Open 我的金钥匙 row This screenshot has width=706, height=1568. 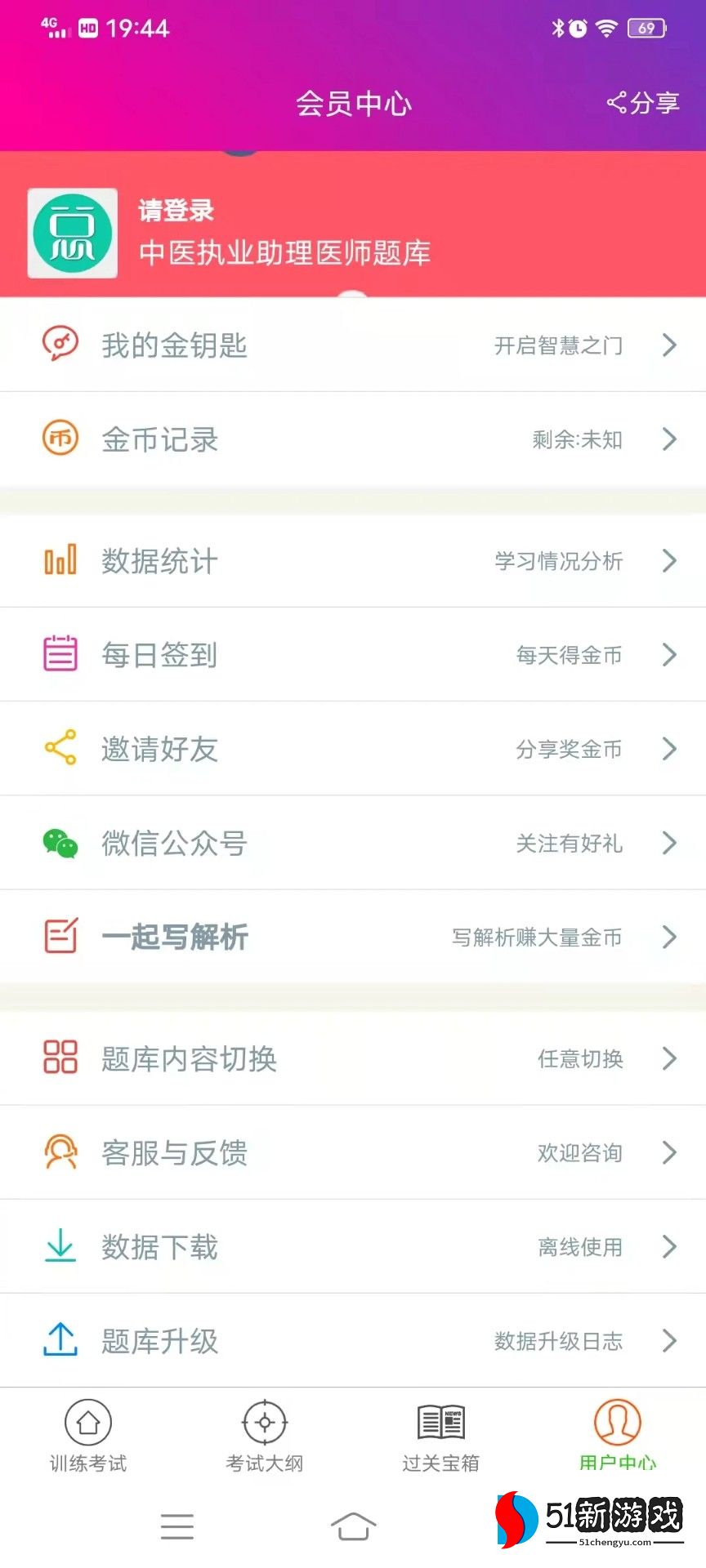353,345
